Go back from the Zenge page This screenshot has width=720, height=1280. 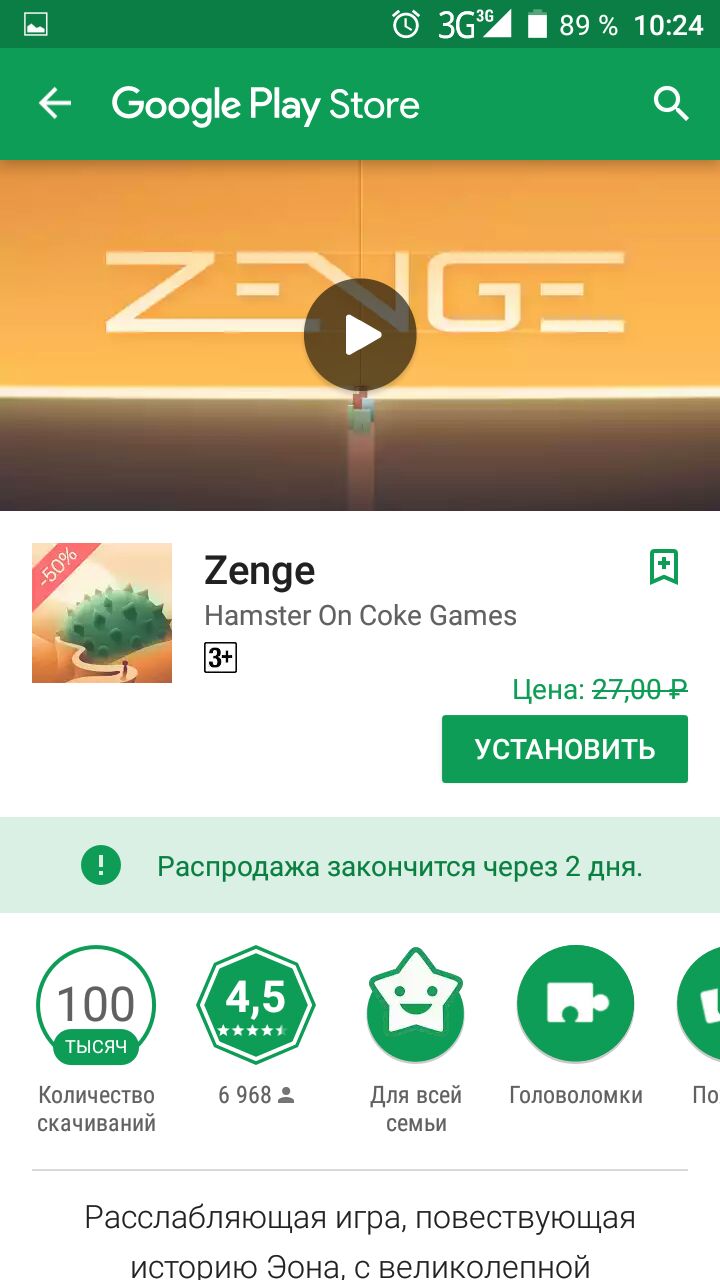(55, 104)
